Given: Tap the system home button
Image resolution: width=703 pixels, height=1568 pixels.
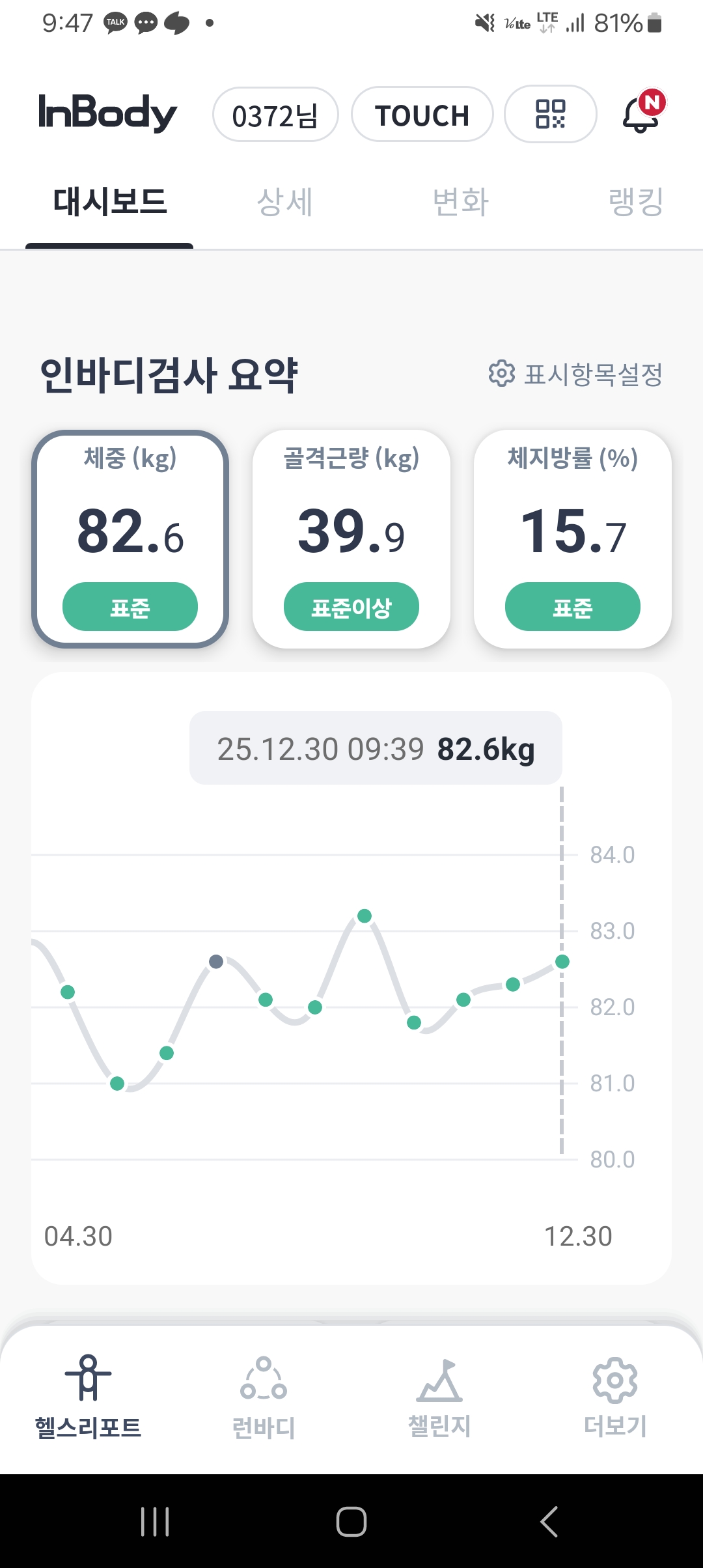Looking at the screenshot, I should click(x=351, y=1522).
